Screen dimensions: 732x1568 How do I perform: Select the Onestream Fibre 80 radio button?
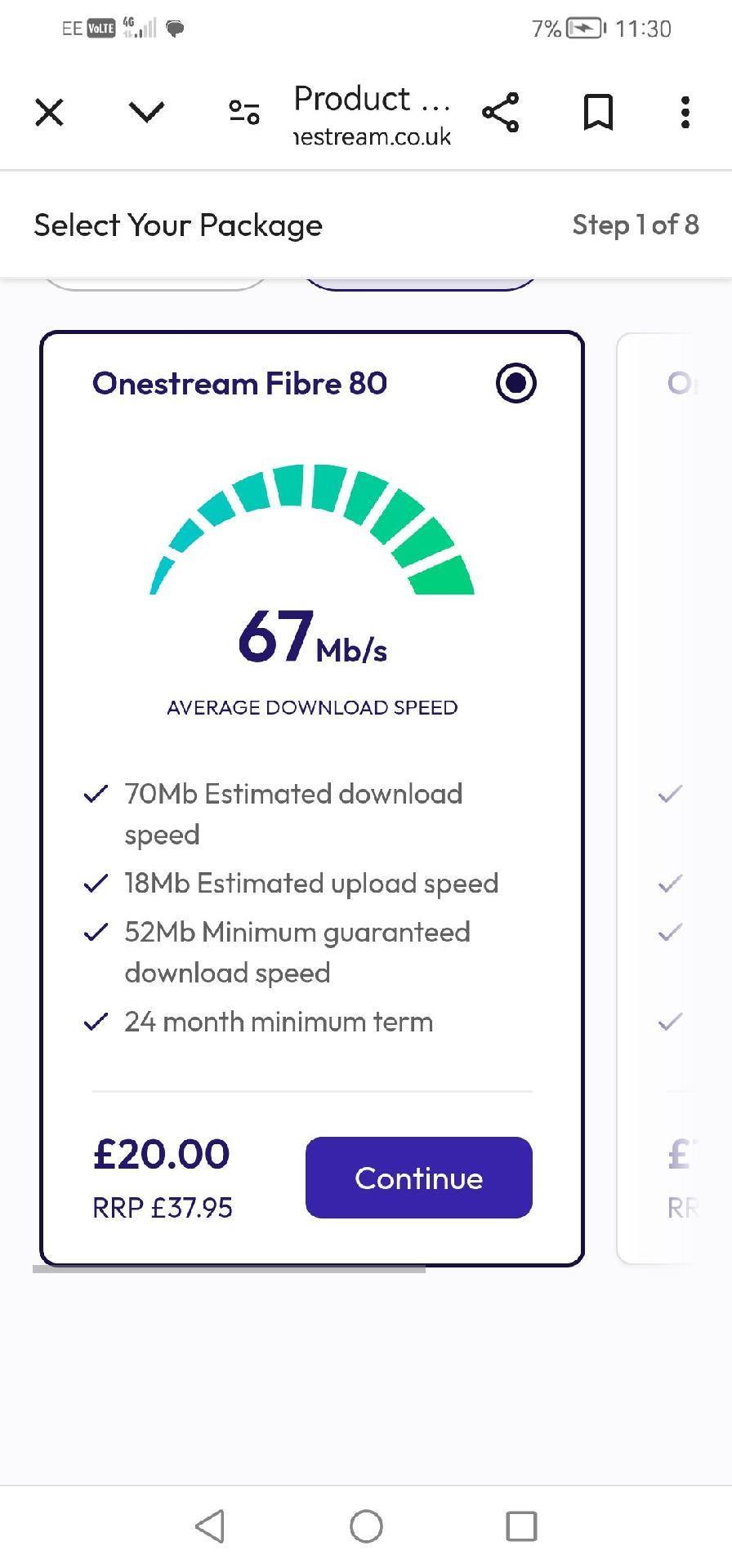tap(516, 383)
